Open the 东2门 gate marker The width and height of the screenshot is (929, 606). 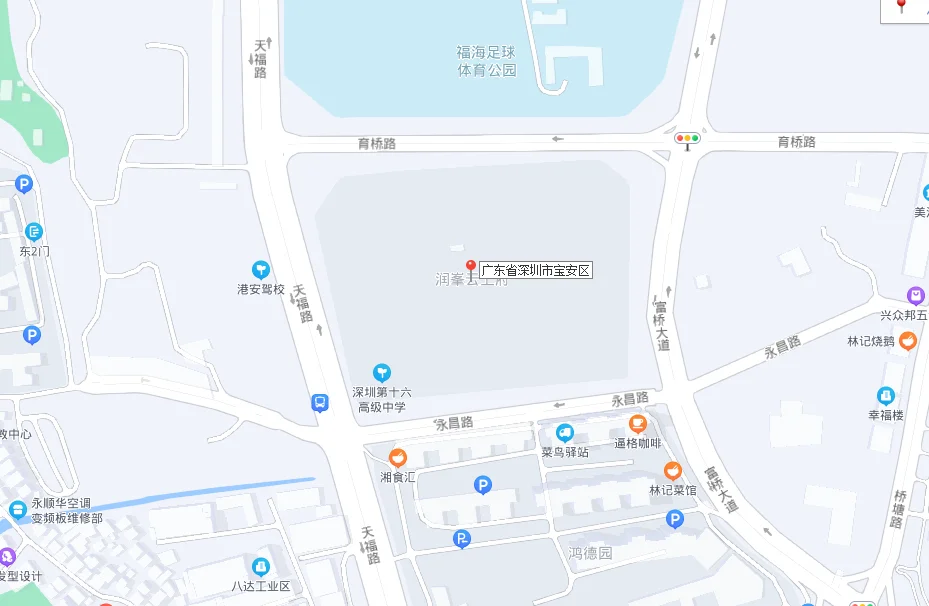pyautogui.click(x=34, y=232)
